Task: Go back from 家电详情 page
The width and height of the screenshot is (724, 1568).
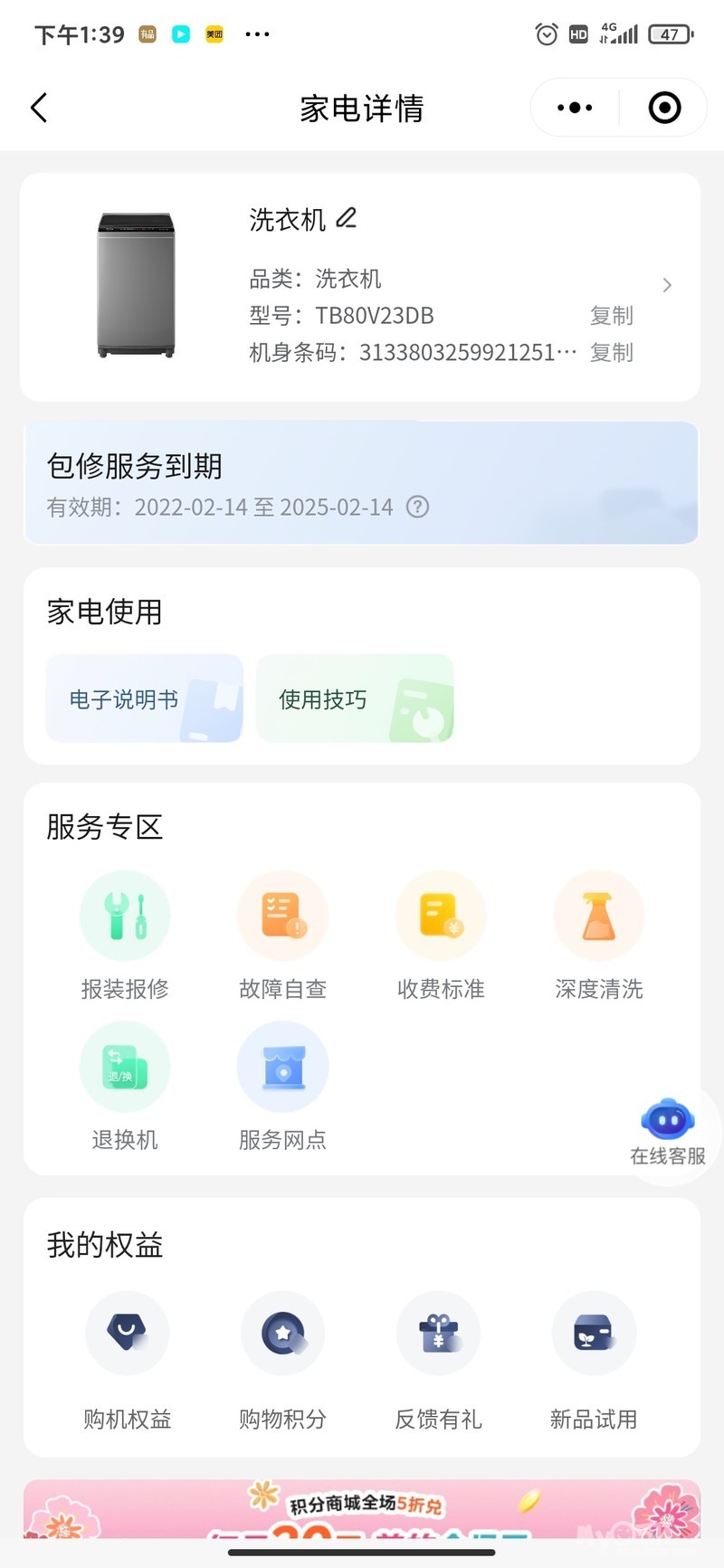Action: pyautogui.click(x=39, y=108)
